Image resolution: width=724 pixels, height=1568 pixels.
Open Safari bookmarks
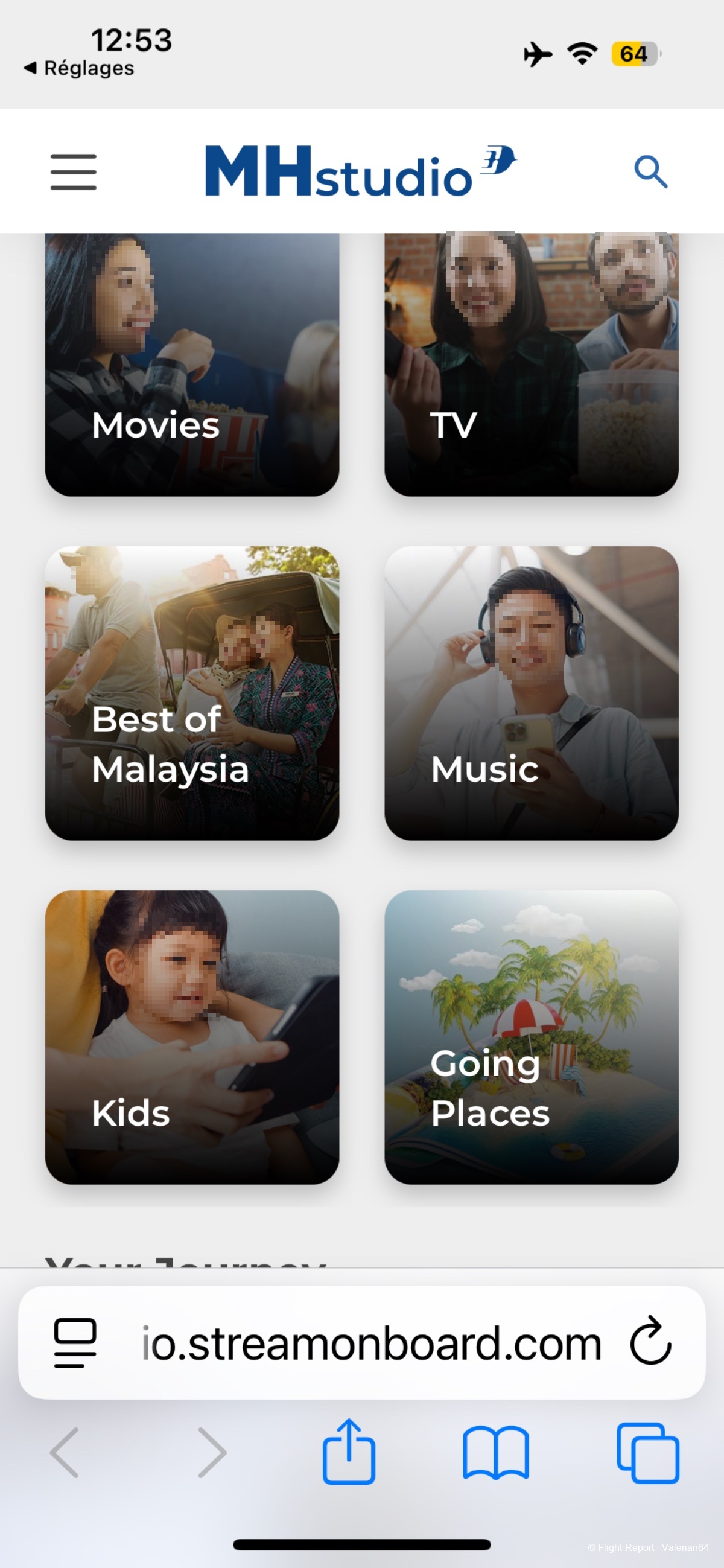pos(496,1453)
